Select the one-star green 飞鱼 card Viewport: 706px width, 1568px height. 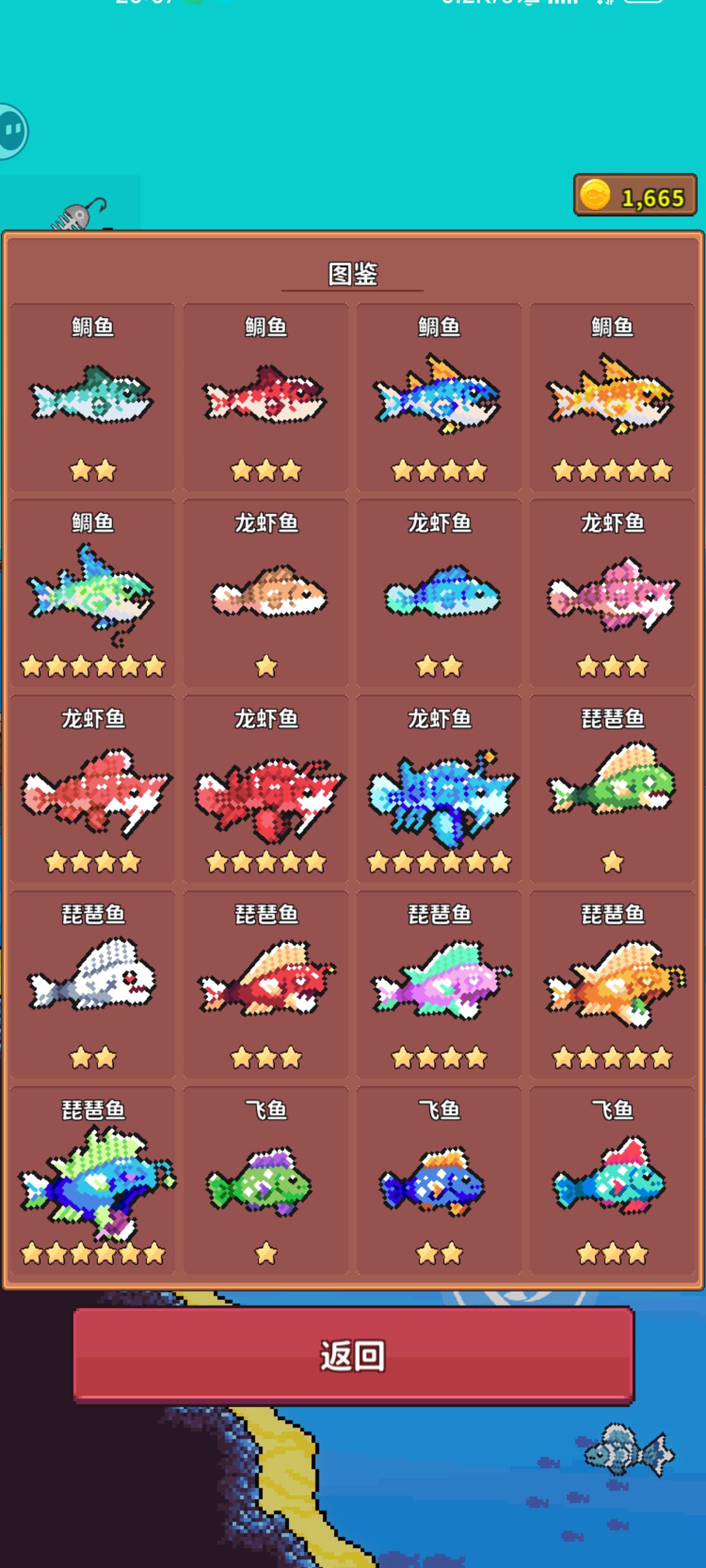pyautogui.click(x=266, y=1180)
